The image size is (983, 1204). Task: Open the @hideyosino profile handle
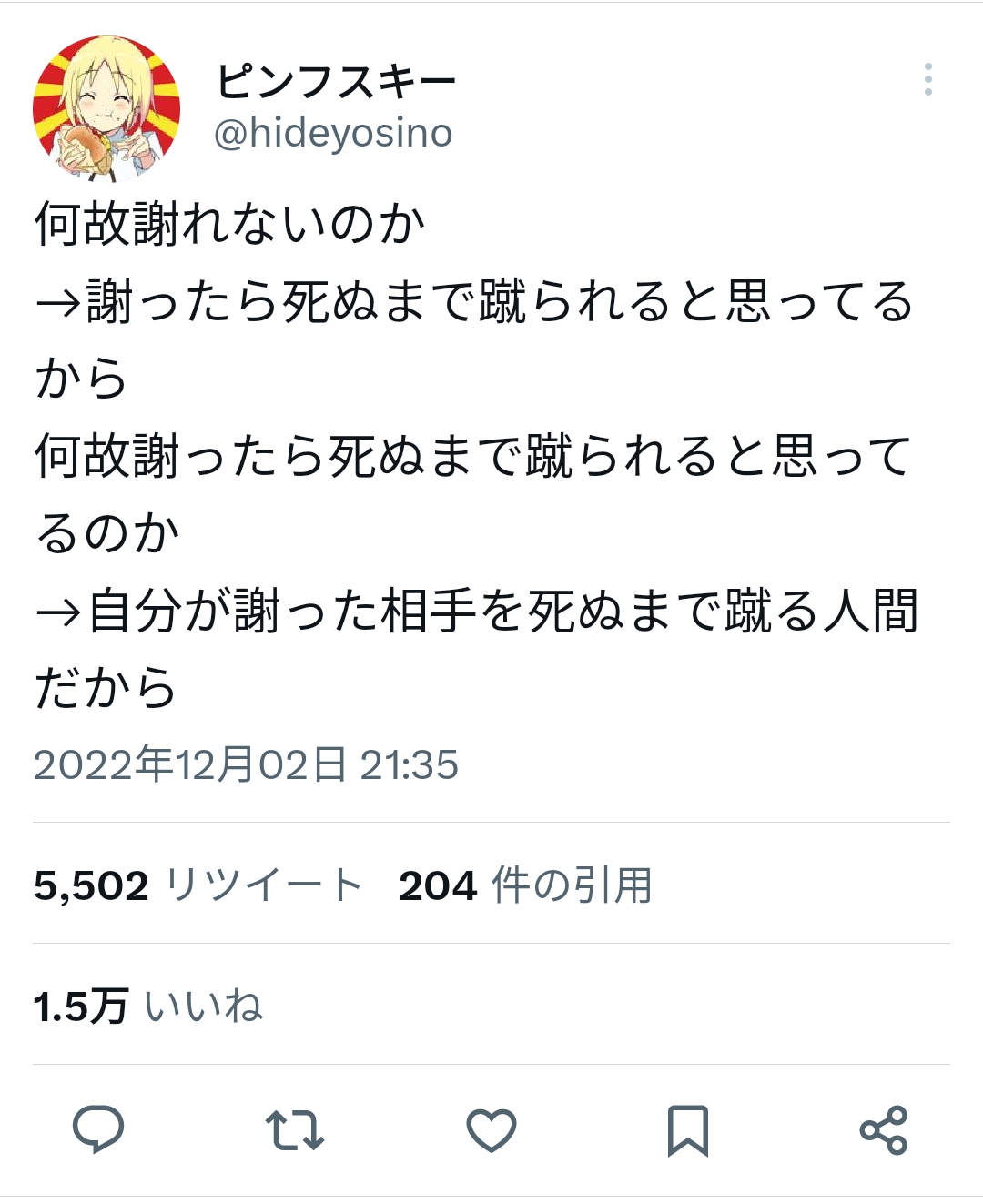tap(332, 134)
